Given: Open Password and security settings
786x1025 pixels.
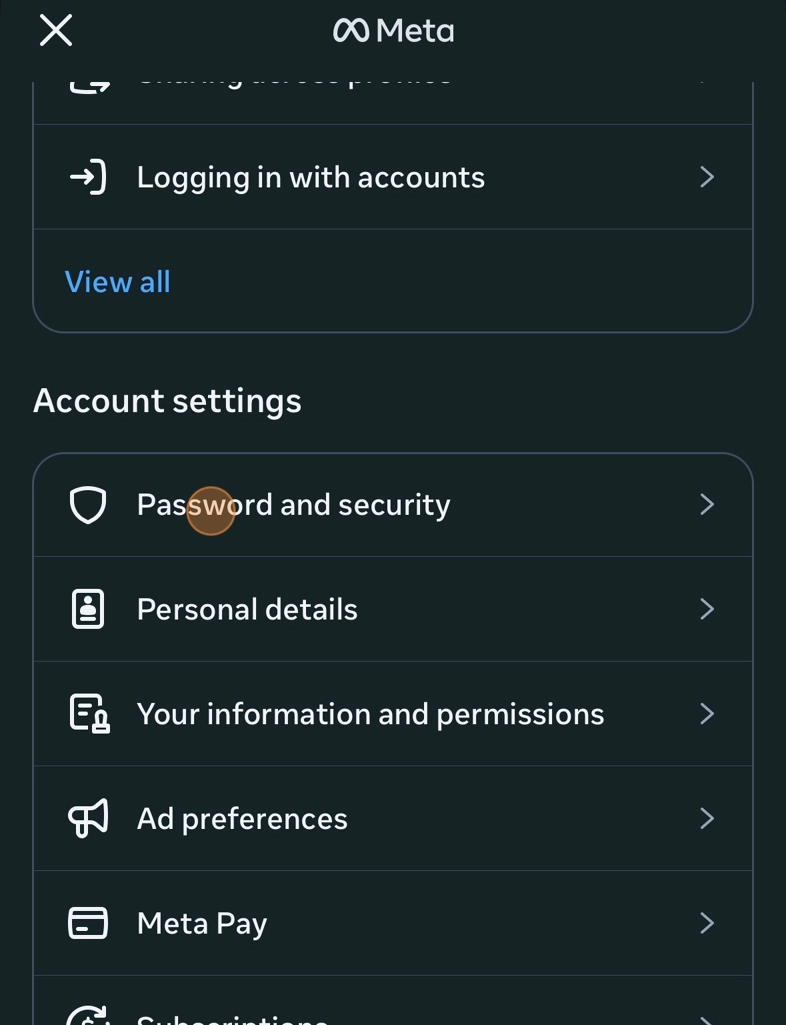Looking at the screenshot, I should click(392, 505).
